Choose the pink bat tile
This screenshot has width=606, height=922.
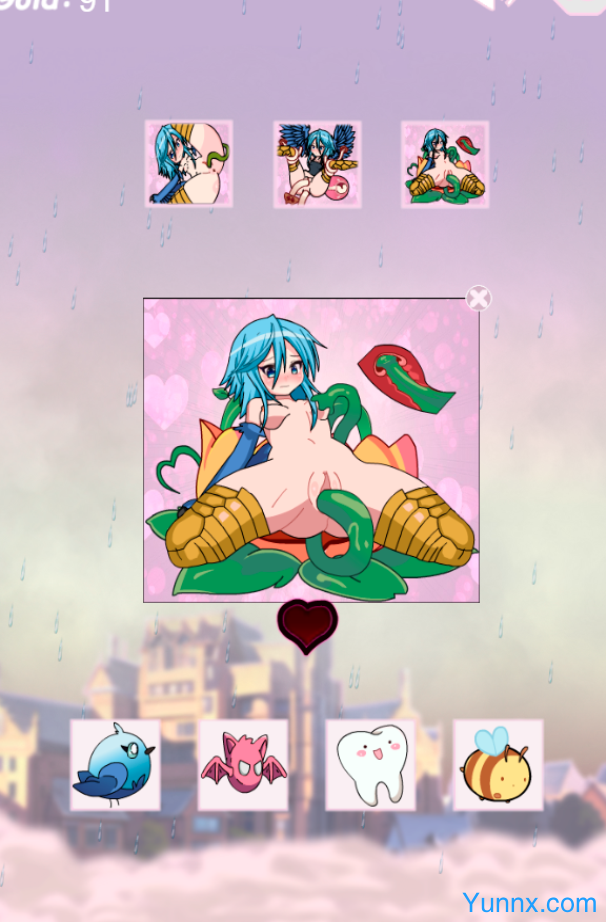[243, 765]
